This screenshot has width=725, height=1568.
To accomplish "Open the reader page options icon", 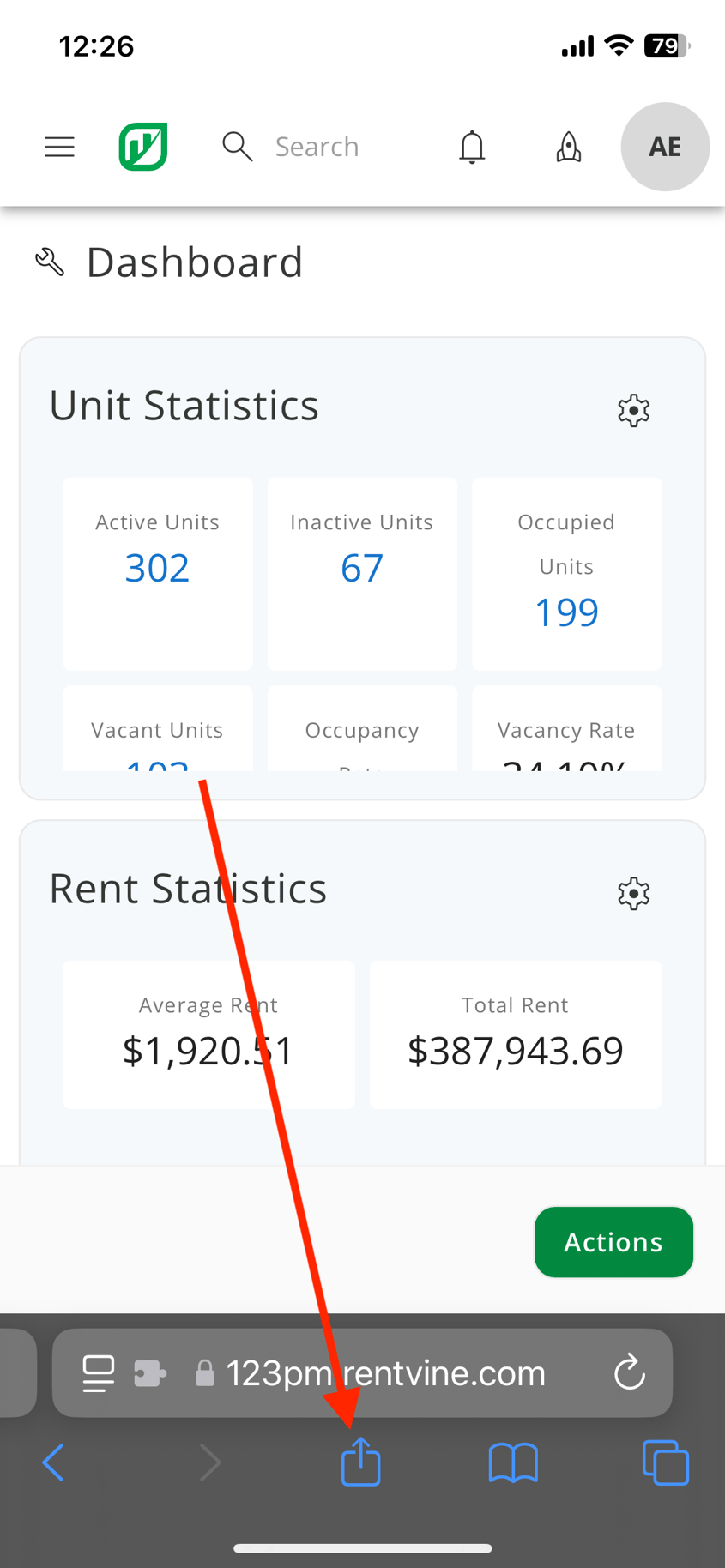I will coord(99,1372).
